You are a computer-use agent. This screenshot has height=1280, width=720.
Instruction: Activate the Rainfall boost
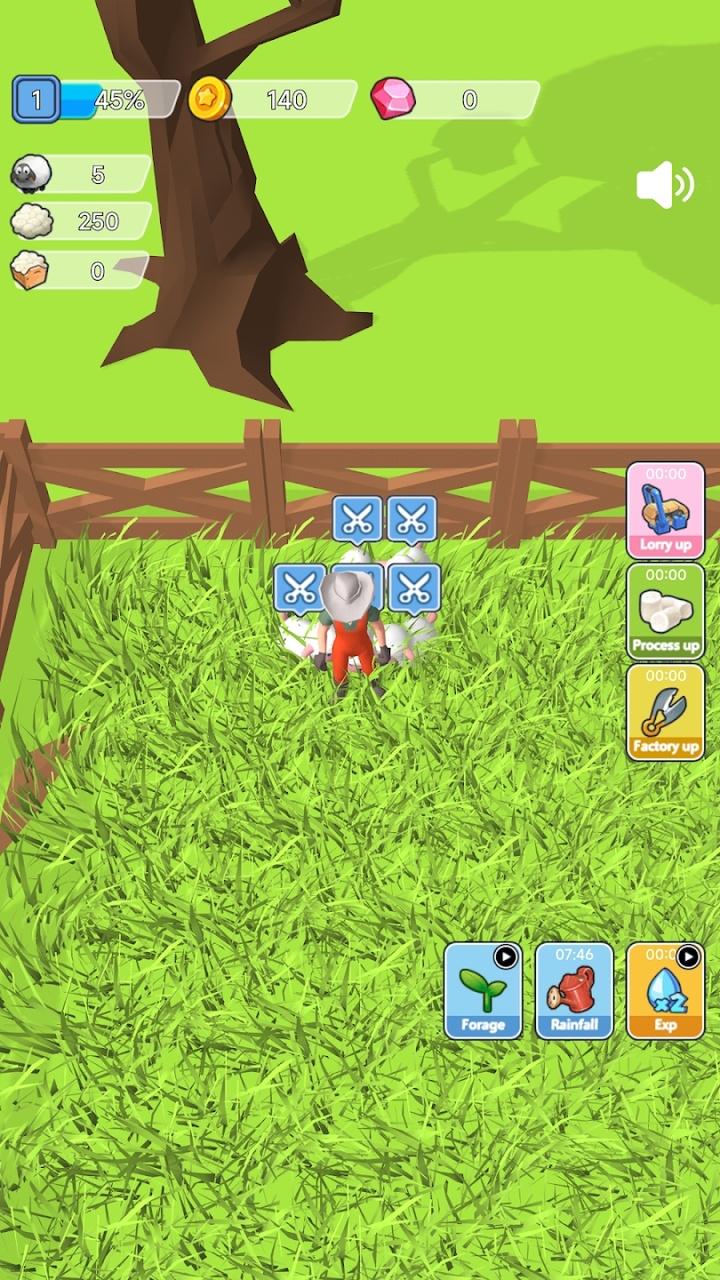pyautogui.click(x=574, y=990)
